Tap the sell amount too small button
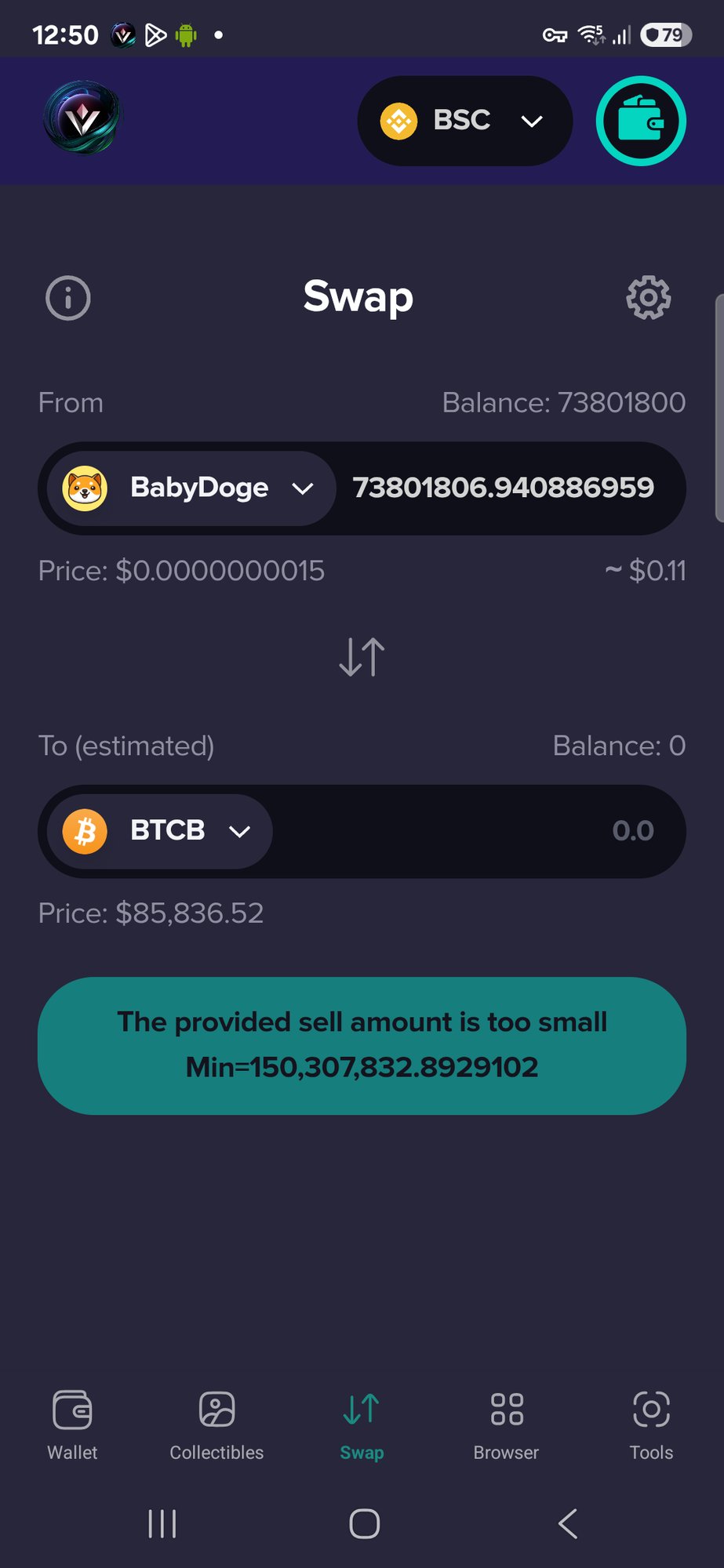 click(362, 1045)
